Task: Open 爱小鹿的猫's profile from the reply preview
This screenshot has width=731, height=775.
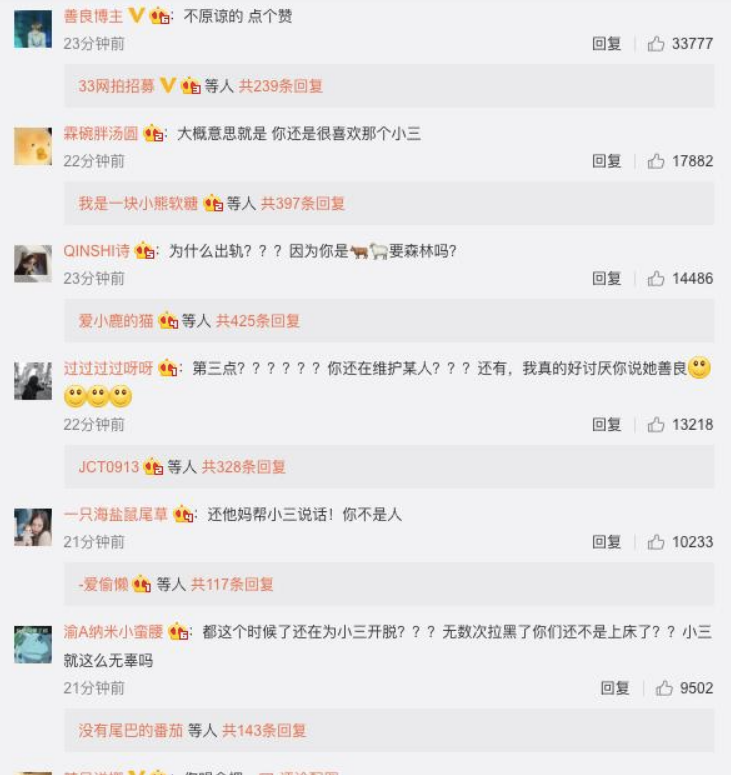Action: [116, 321]
